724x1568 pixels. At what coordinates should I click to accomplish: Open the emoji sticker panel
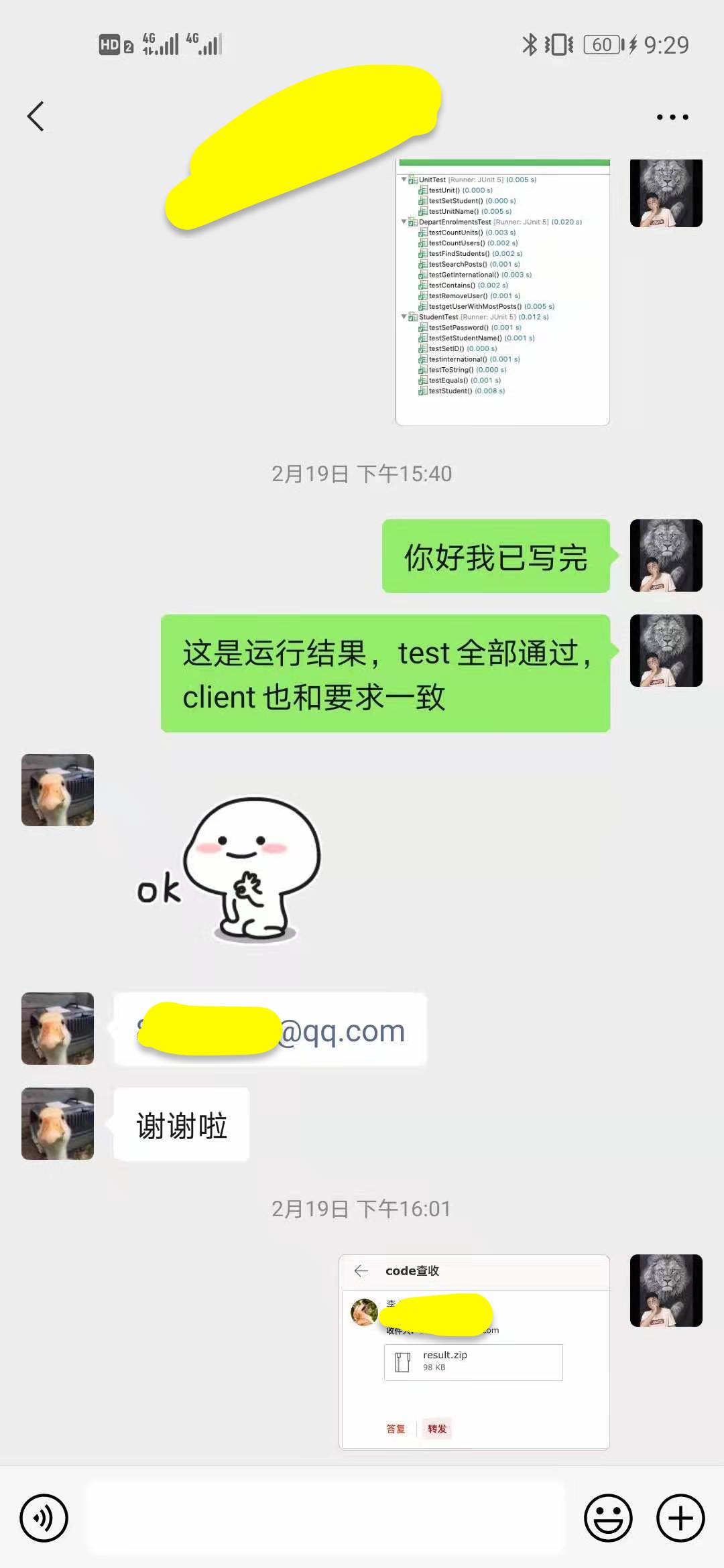coord(608,1518)
